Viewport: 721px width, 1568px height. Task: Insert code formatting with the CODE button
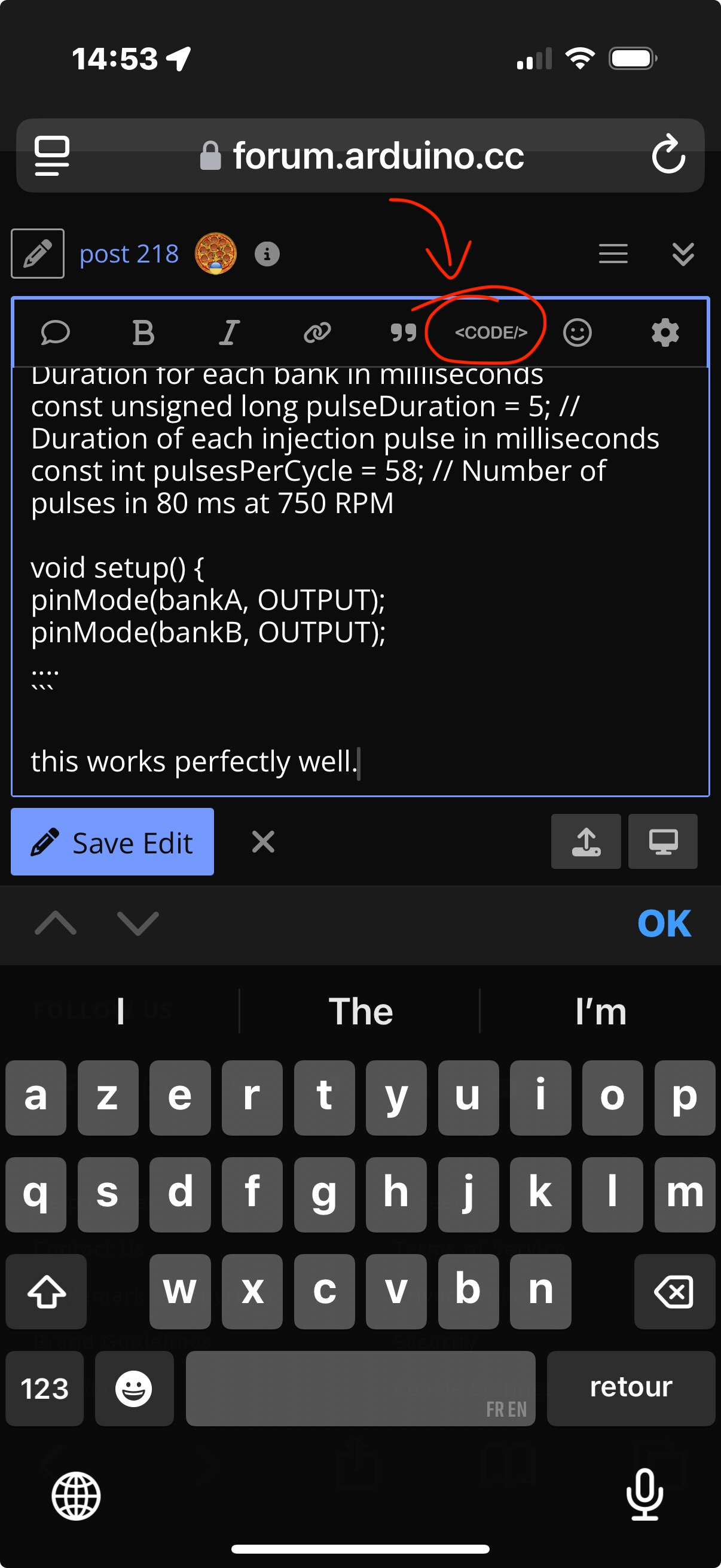[x=490, y=332]
